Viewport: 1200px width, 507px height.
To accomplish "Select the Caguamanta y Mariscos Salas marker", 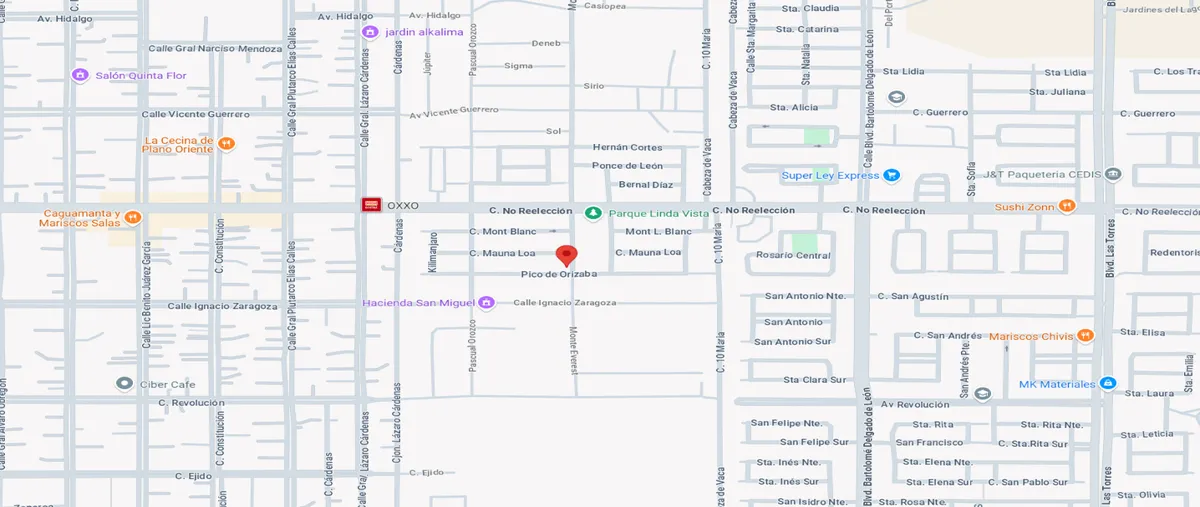I will (x=133, y=218).
